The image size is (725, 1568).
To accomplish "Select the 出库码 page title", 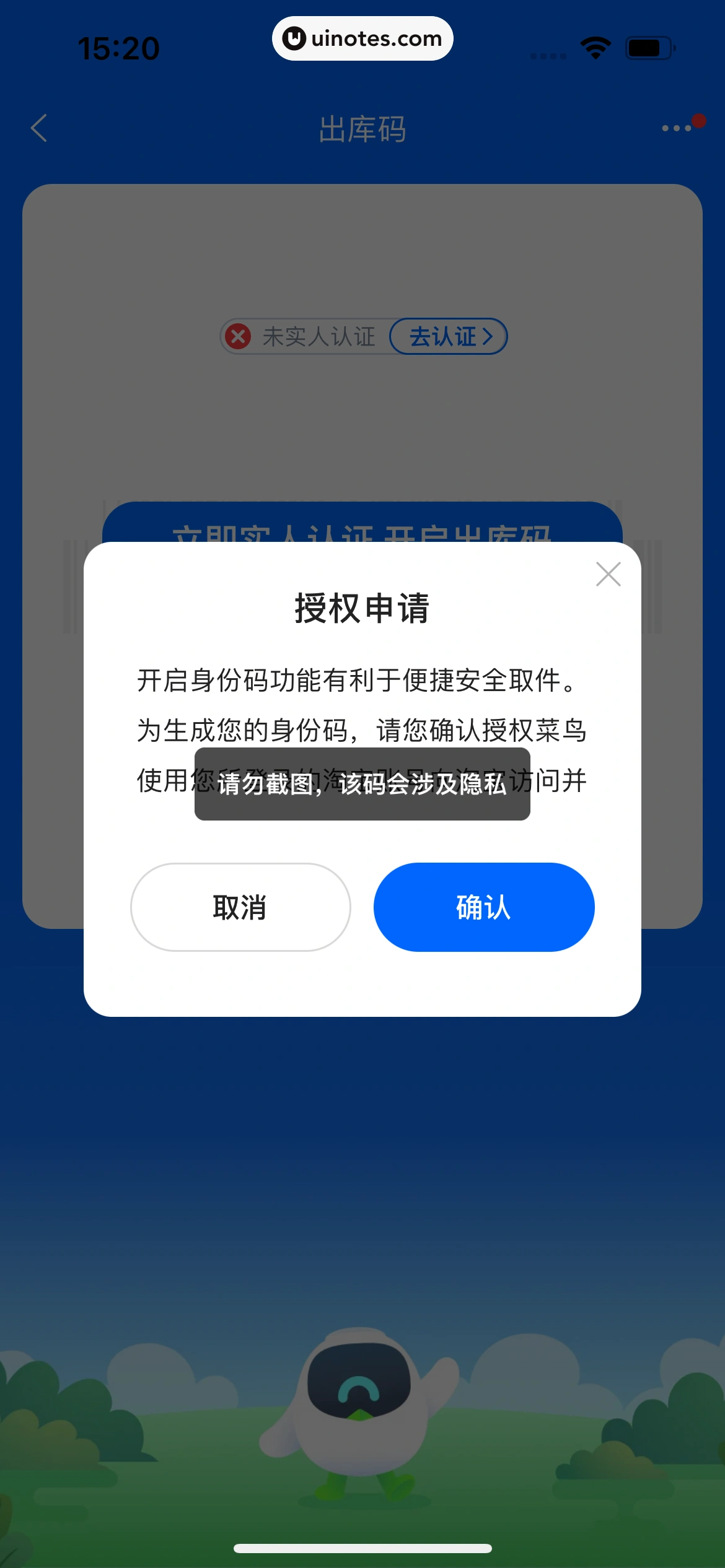I will point(362,129).
